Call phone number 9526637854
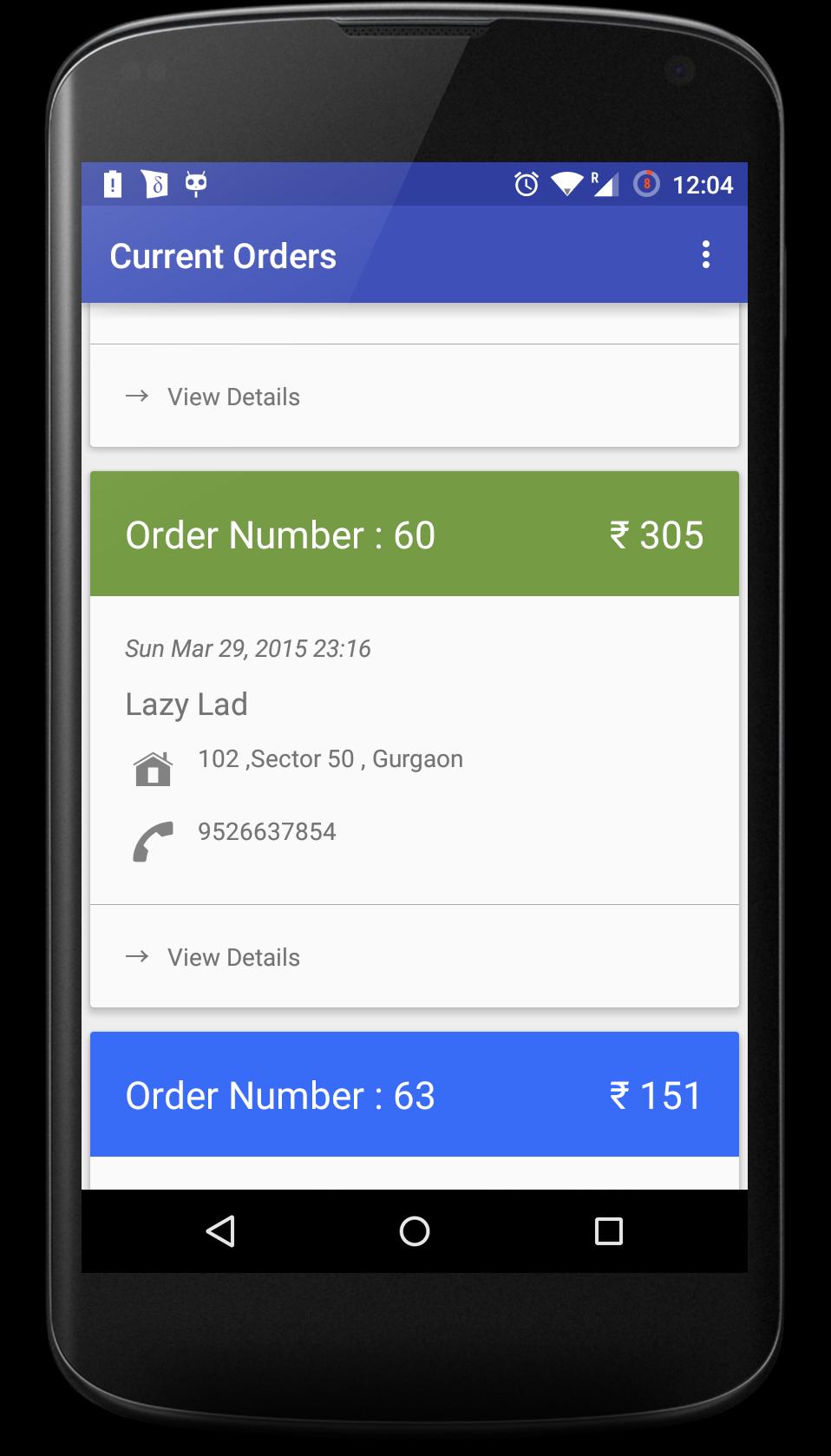The image size is (831, 1456). click(266, 832)
